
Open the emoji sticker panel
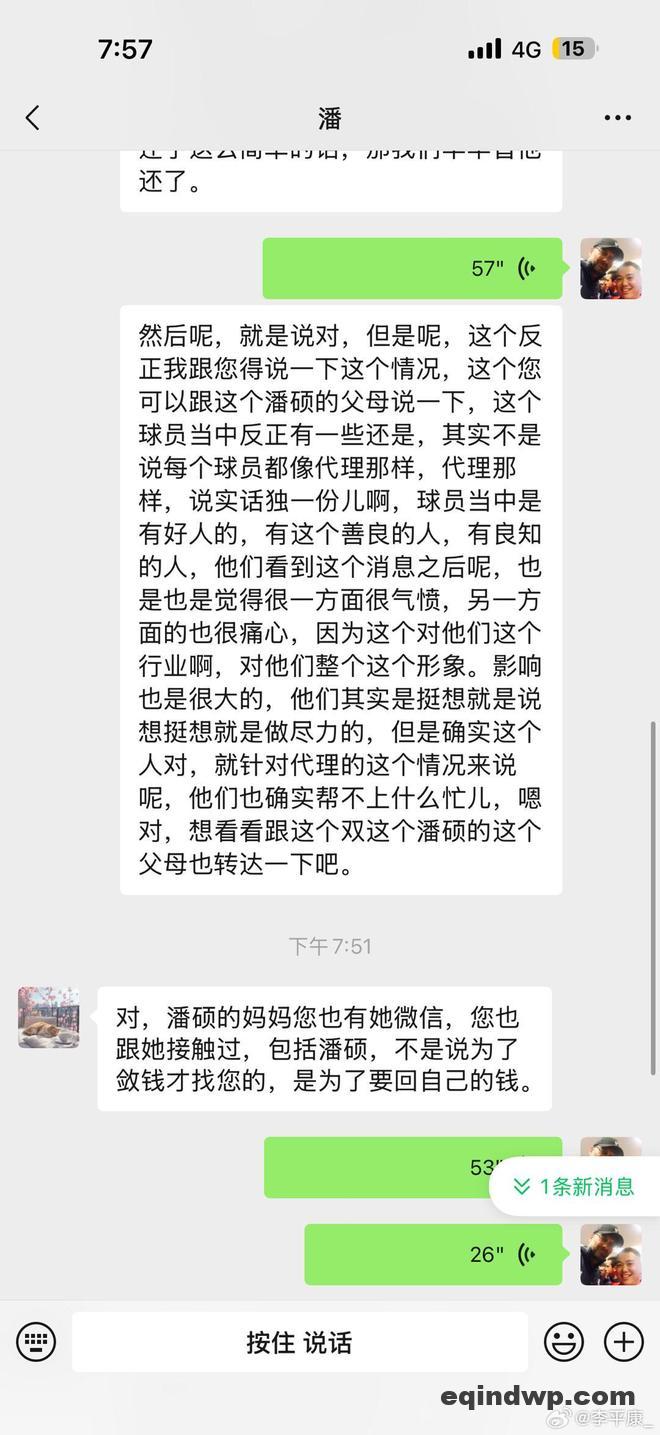point(564,1342)
